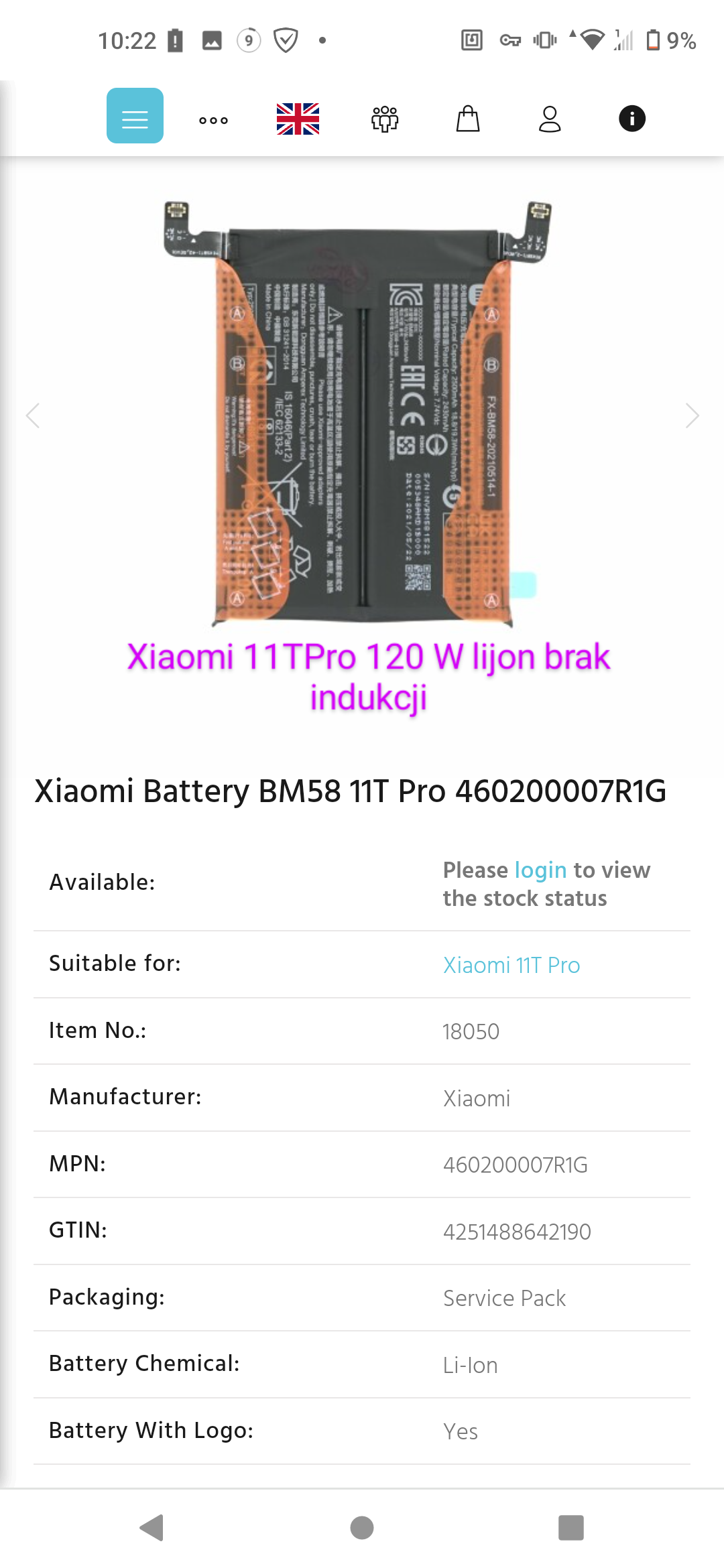Open the shopping bag cart
The height and width of the screenshot is (1568, 724).
pyautogui.click(x=468, y=119)
